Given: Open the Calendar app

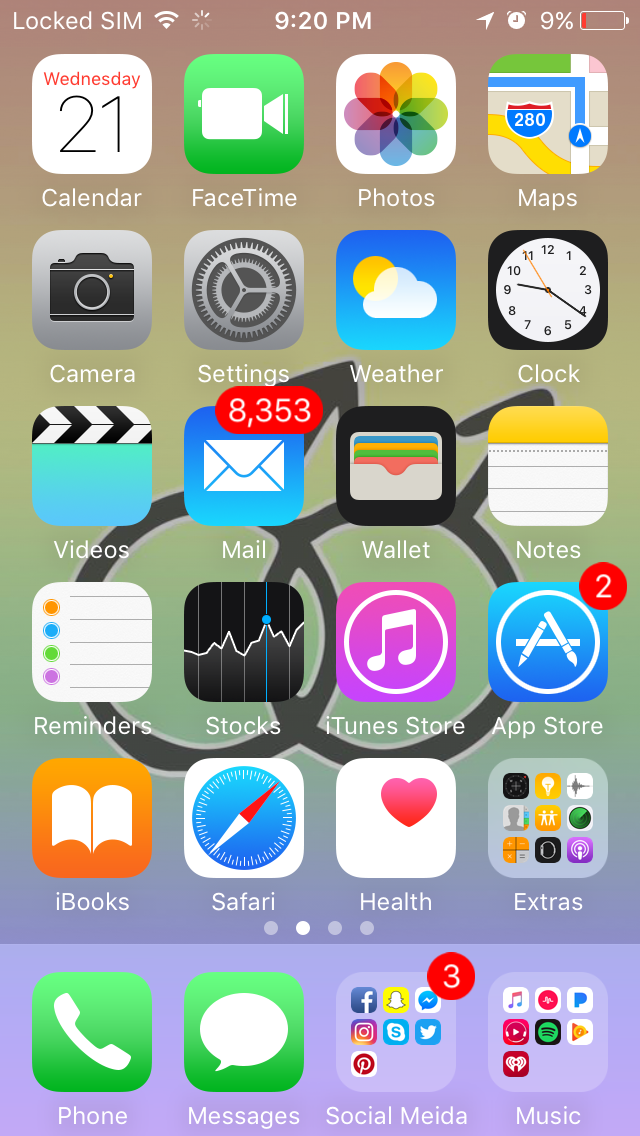Looking at the screenshot, I should pos(92,115).
